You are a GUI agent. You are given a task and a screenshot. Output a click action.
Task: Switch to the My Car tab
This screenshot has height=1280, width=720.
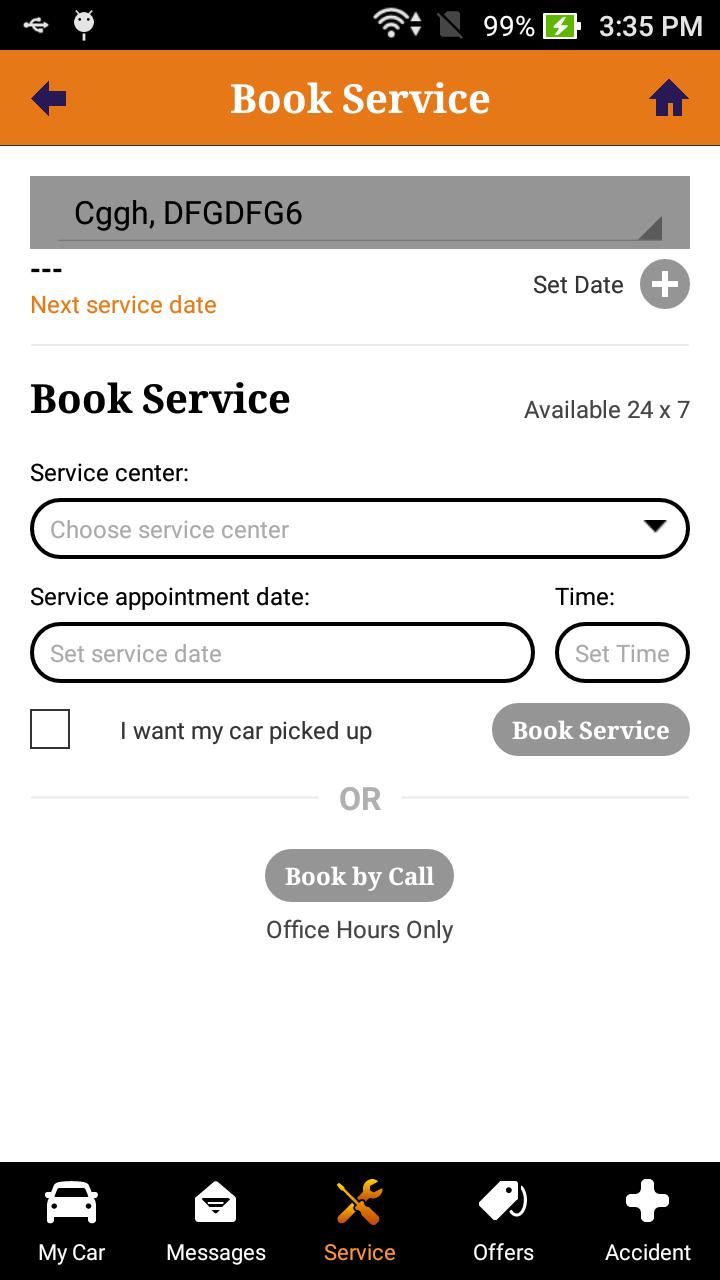point(72,1221)
